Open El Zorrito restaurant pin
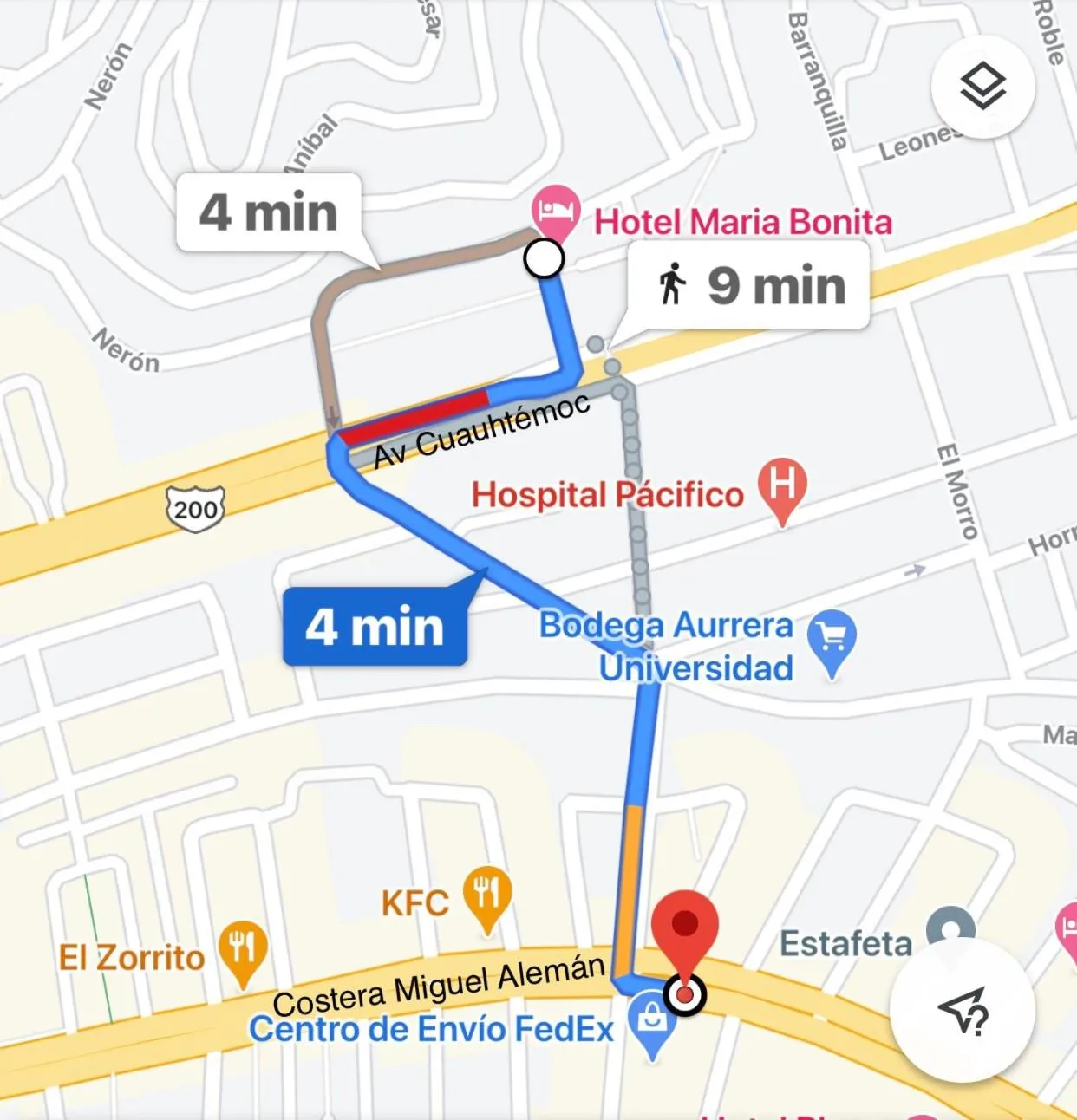 [243, 951]
